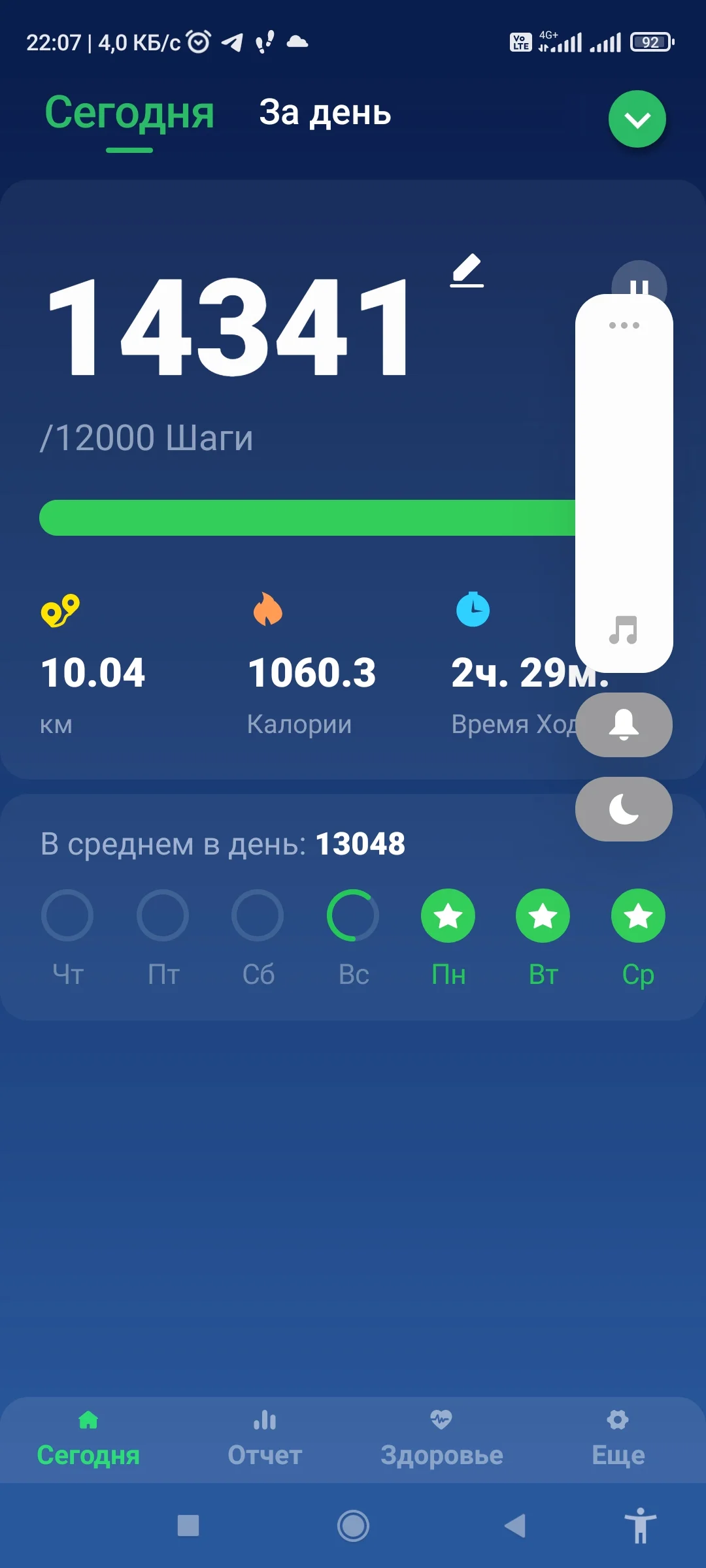The width and height of the screenshot is (706, 1568).
Task: Toggle the notification bell on the side
Action: [624, 725]
